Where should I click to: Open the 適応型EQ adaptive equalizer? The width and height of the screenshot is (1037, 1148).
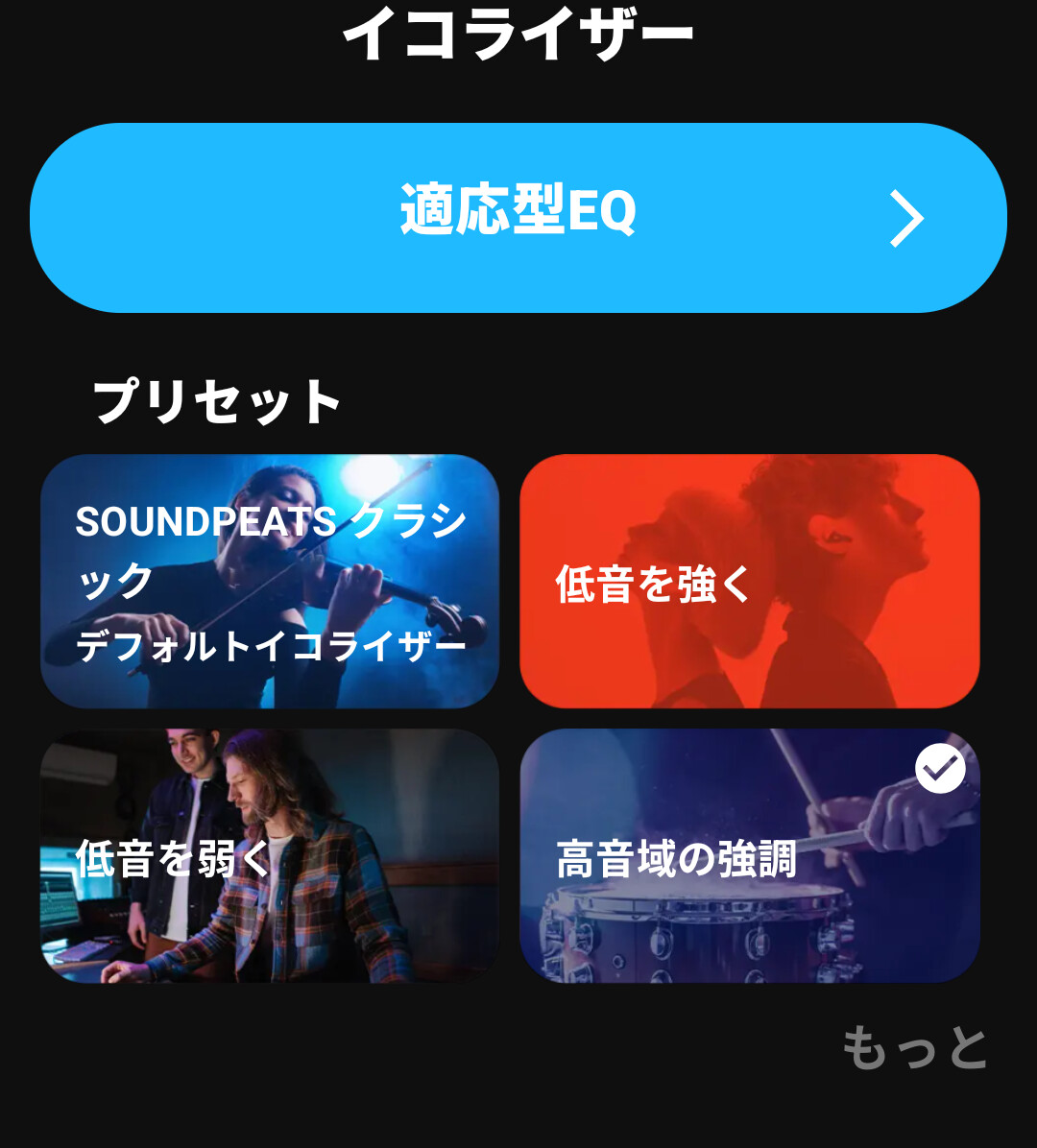pyautogui.click(x=518, y=218)
